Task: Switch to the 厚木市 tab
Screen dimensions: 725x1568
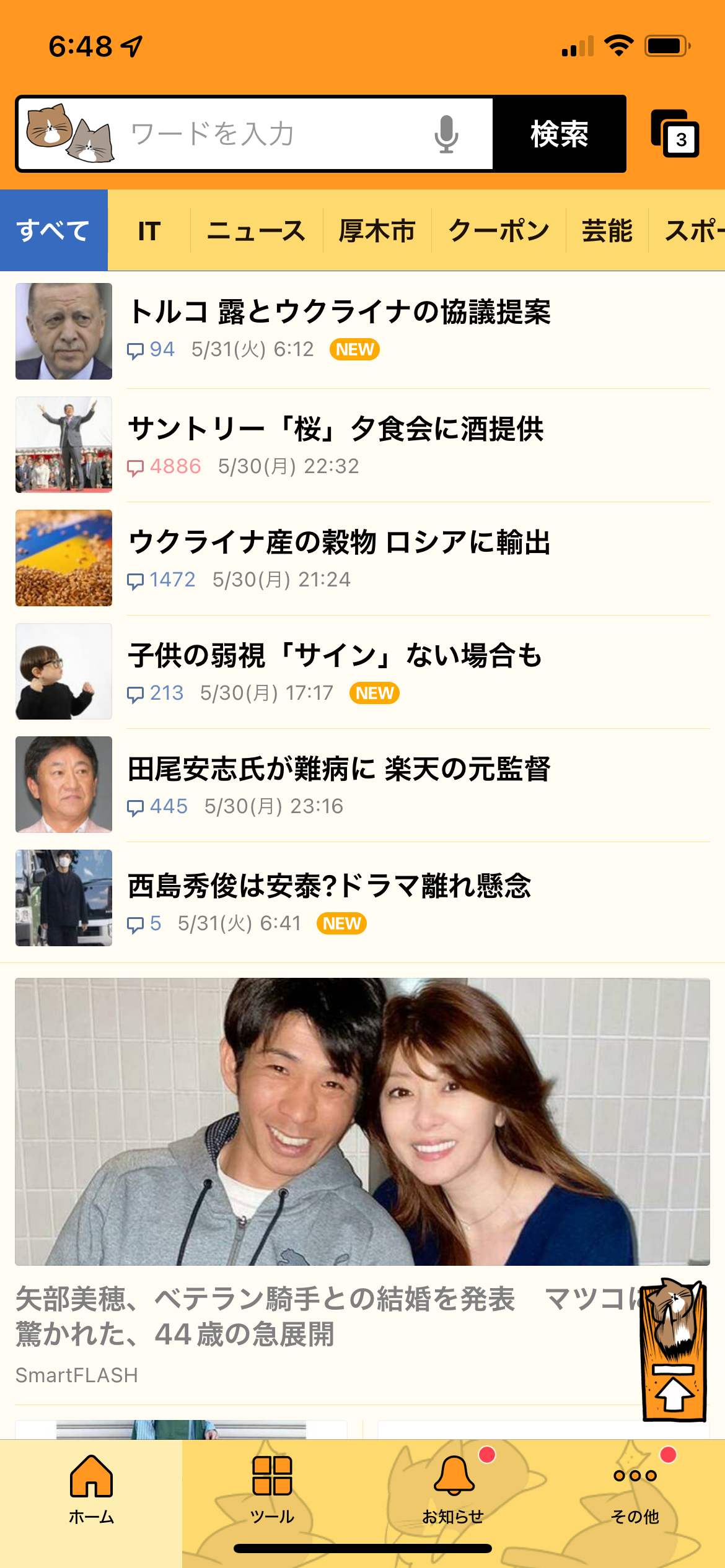Action: pos(377,231)
